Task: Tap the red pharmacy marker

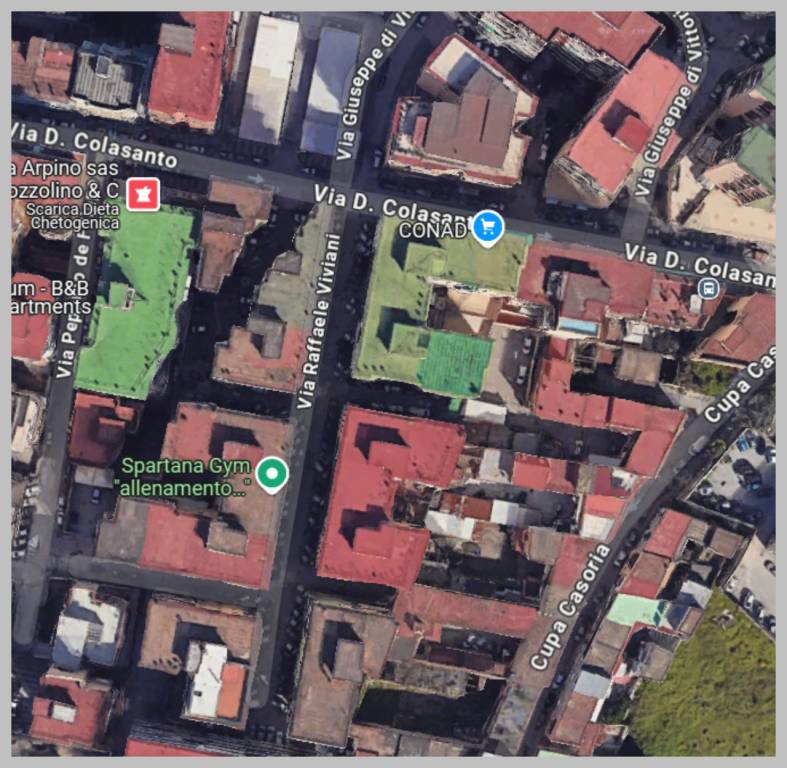Action: (x=142, y=192)
